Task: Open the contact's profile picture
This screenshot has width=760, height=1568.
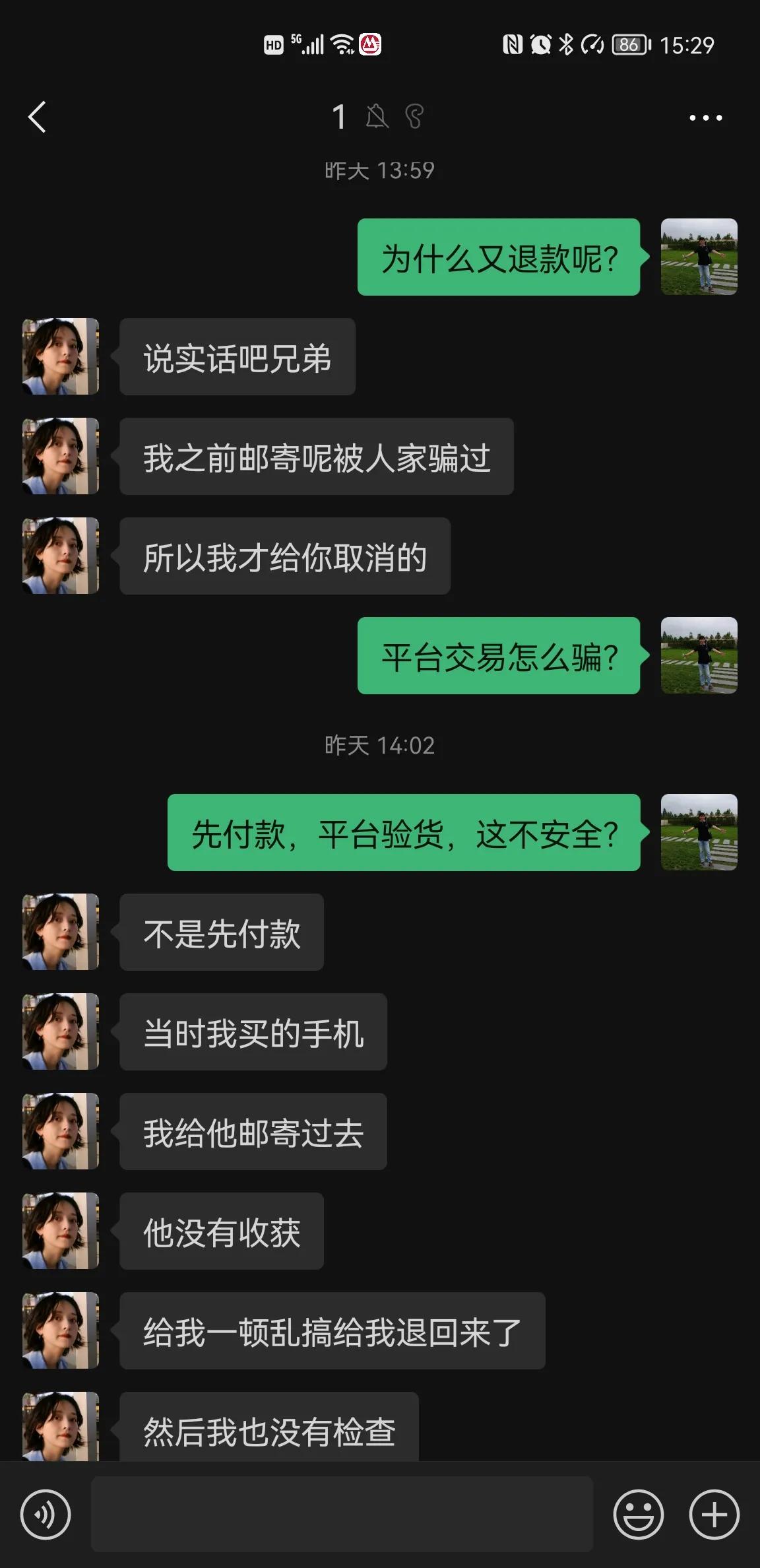Action: tap(59, 356)
